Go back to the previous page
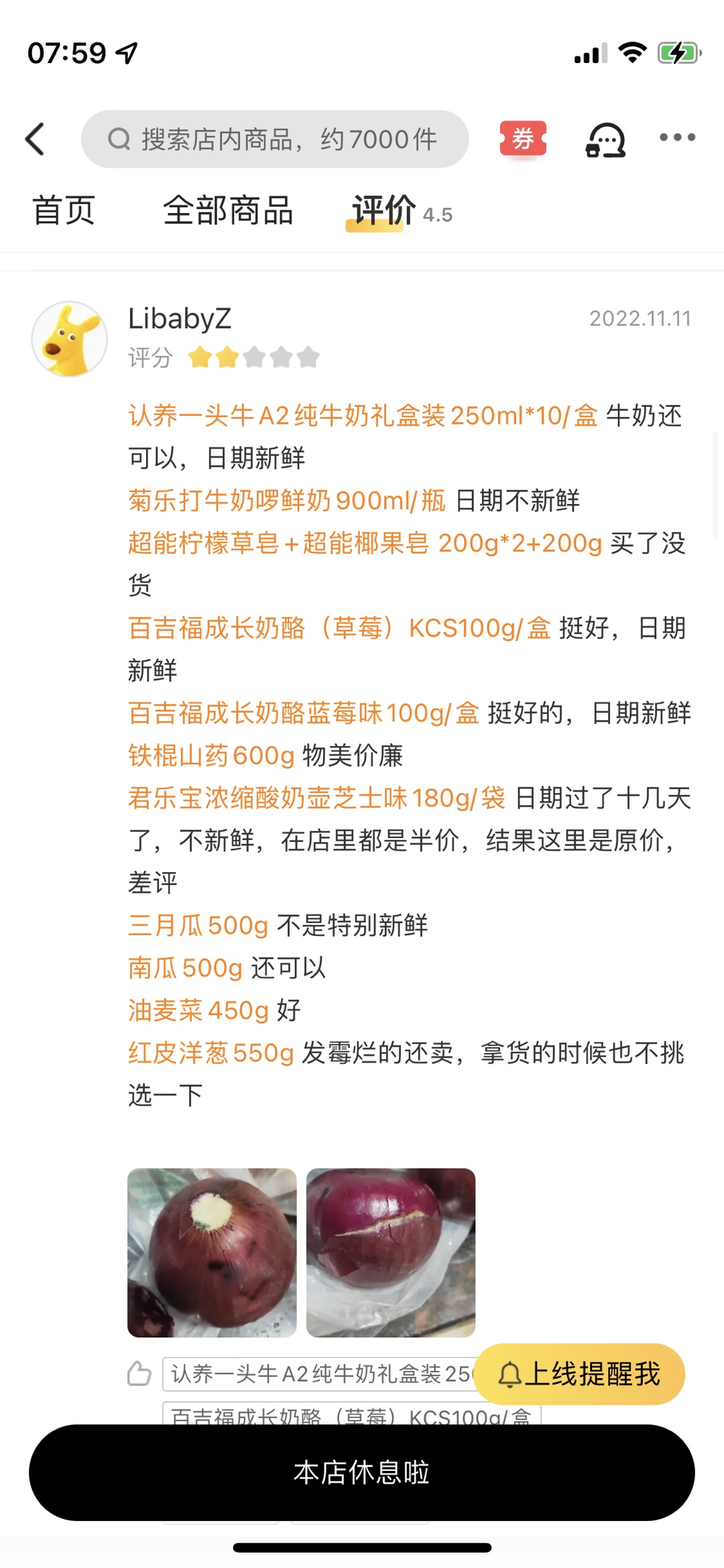This screenshot has height=1568, width=724. click(x=35, y=139)
